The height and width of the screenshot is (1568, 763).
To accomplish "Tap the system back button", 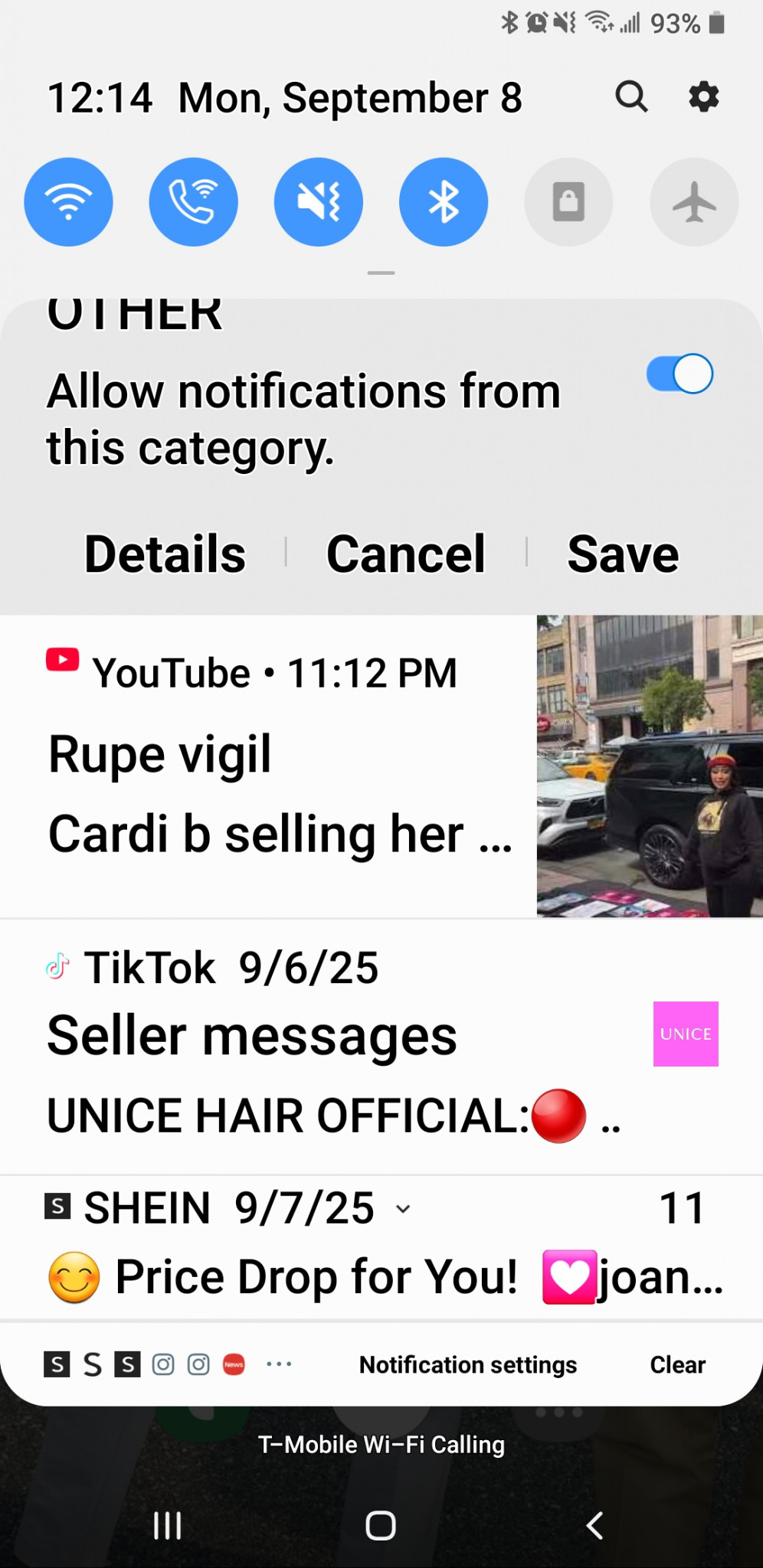I will 594,1525.
